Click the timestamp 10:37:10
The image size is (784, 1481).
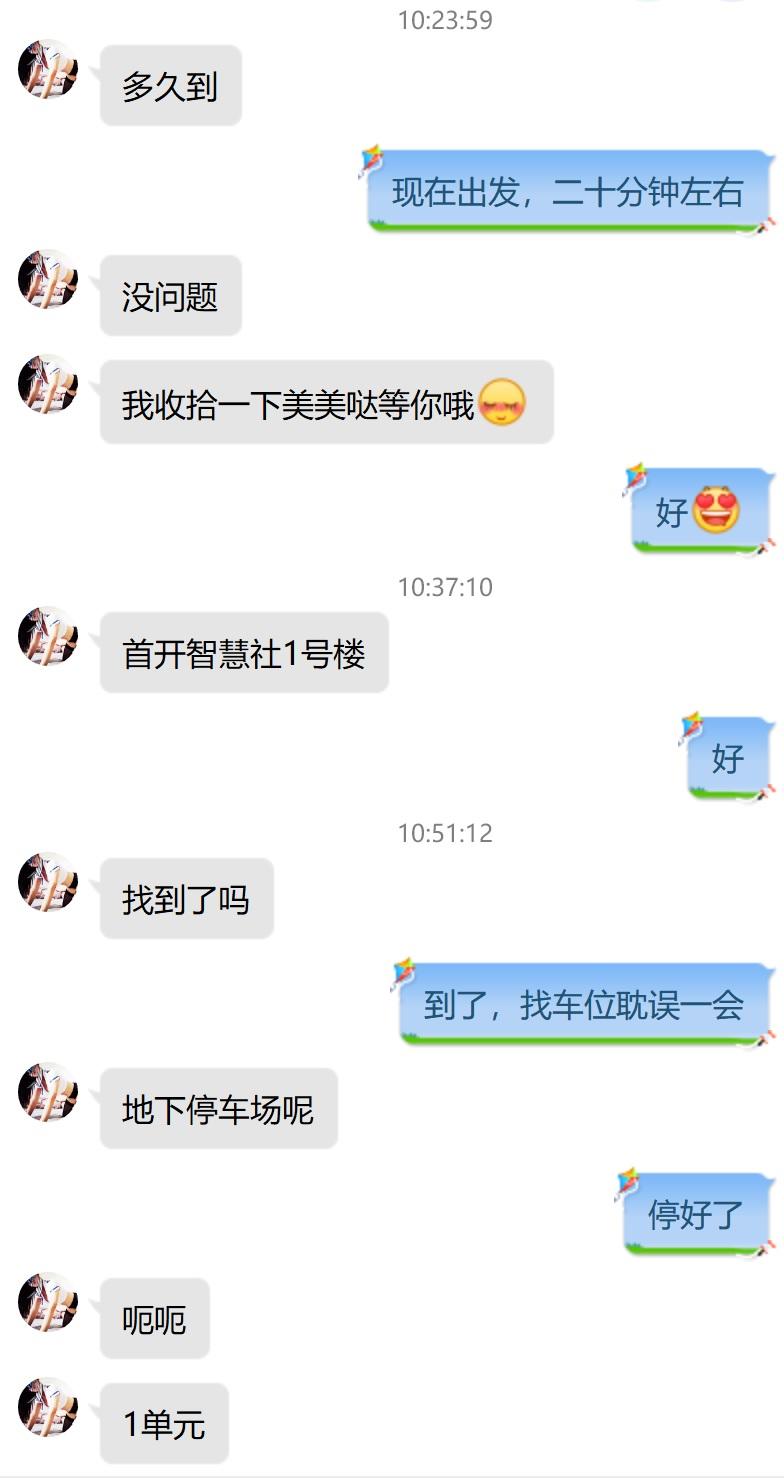(x=444, y=588)
